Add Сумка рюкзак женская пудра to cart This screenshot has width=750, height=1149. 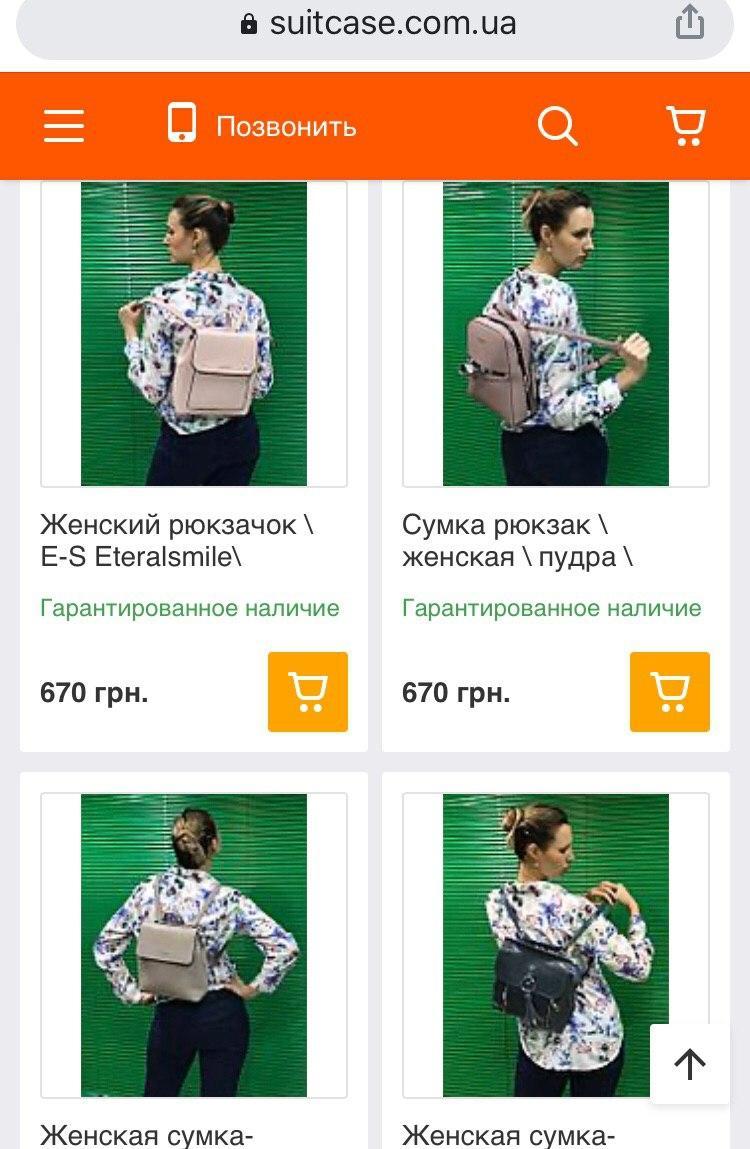(x=670, y=692)
